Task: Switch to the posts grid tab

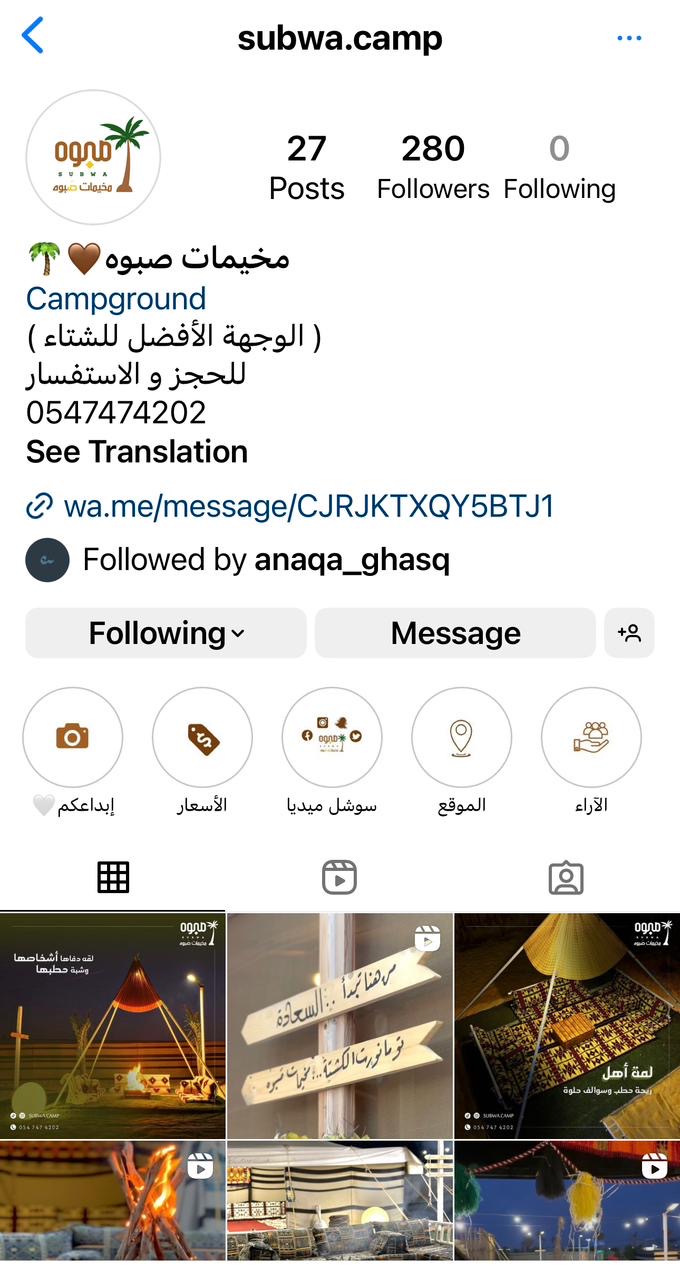Action: click(113, 877)
